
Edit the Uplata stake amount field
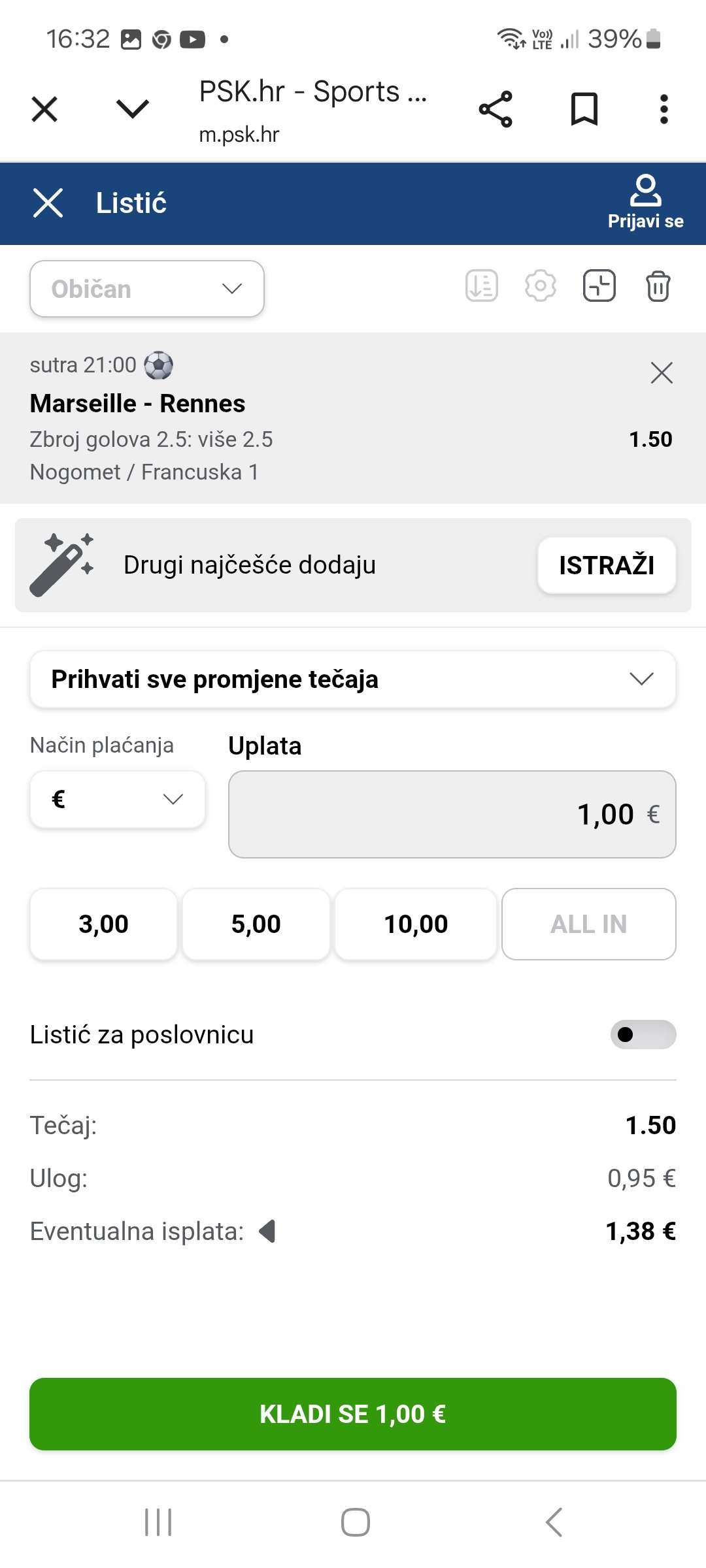click(452, 814)
